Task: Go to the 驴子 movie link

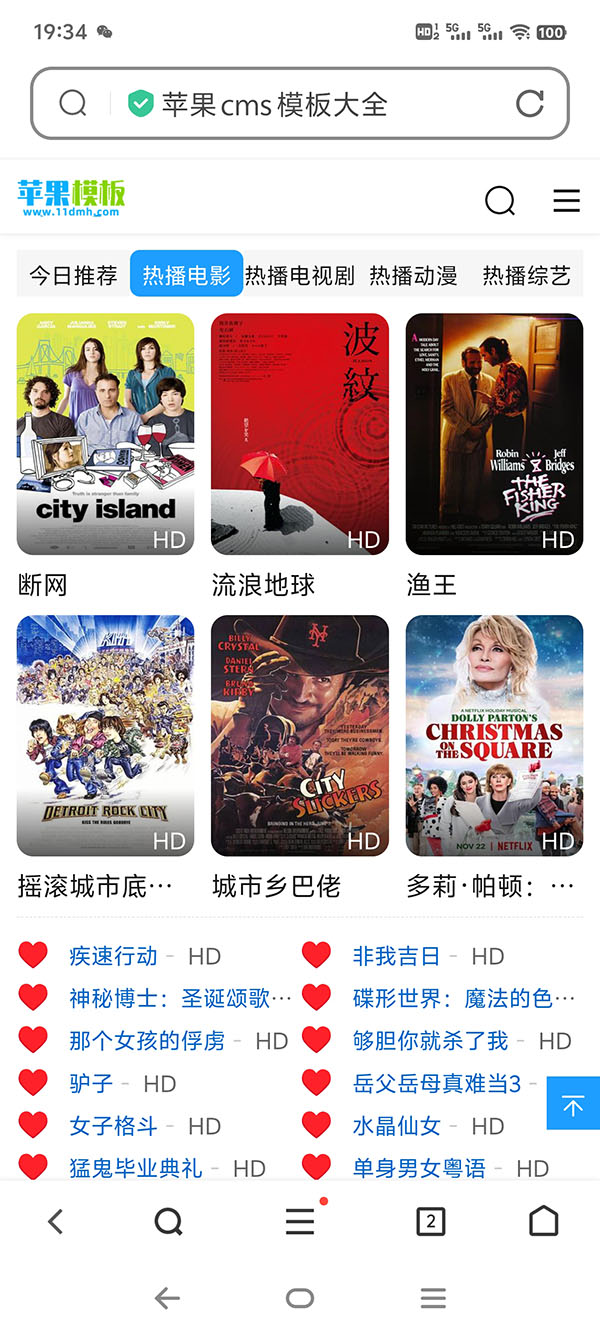Action: coord(91,1083)
